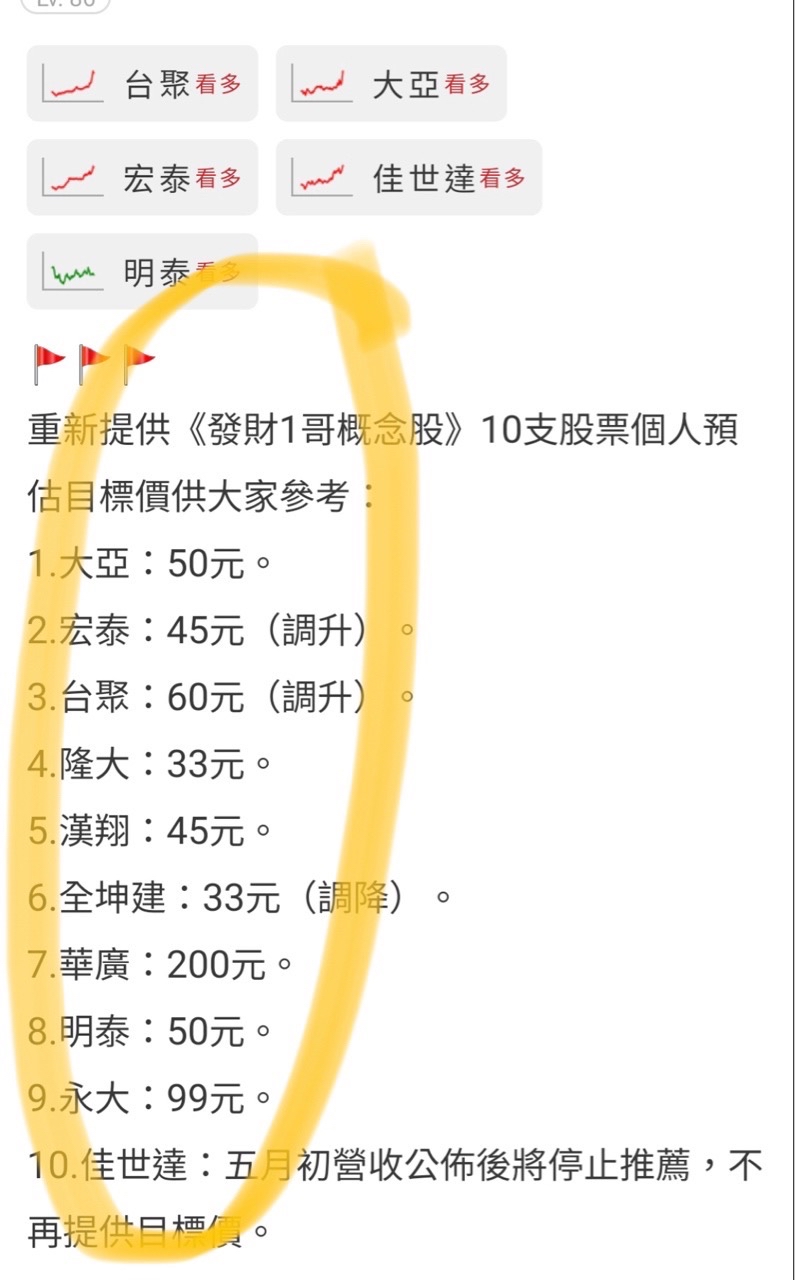Open the 大亞 stock chip
This screenshot has width=795, height=1280.
click(391, 84)
